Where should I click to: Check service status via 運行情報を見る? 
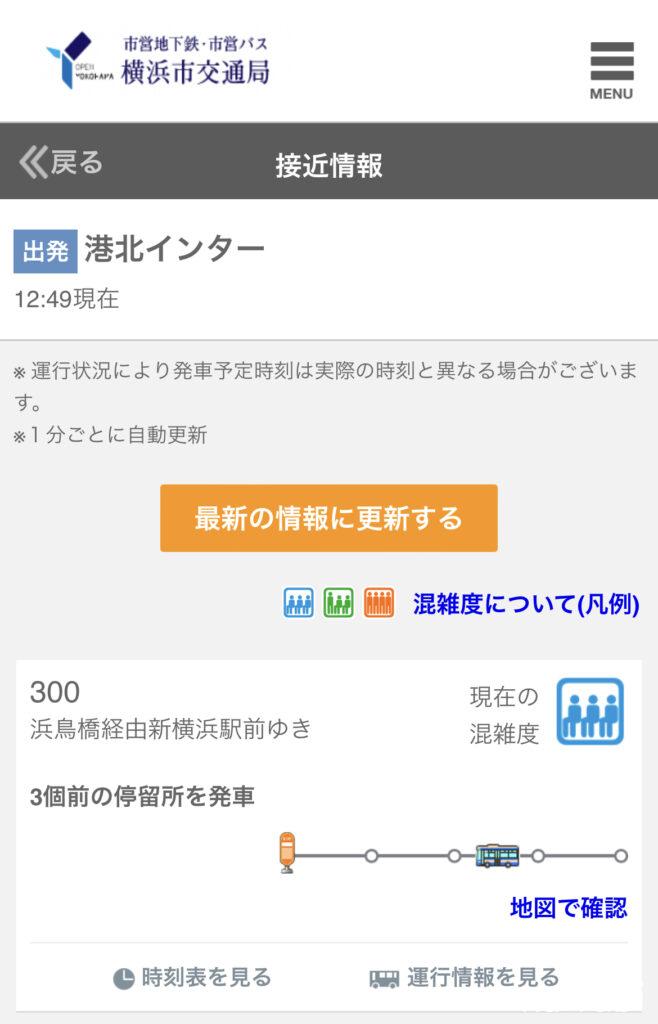[x=464, y=977]
